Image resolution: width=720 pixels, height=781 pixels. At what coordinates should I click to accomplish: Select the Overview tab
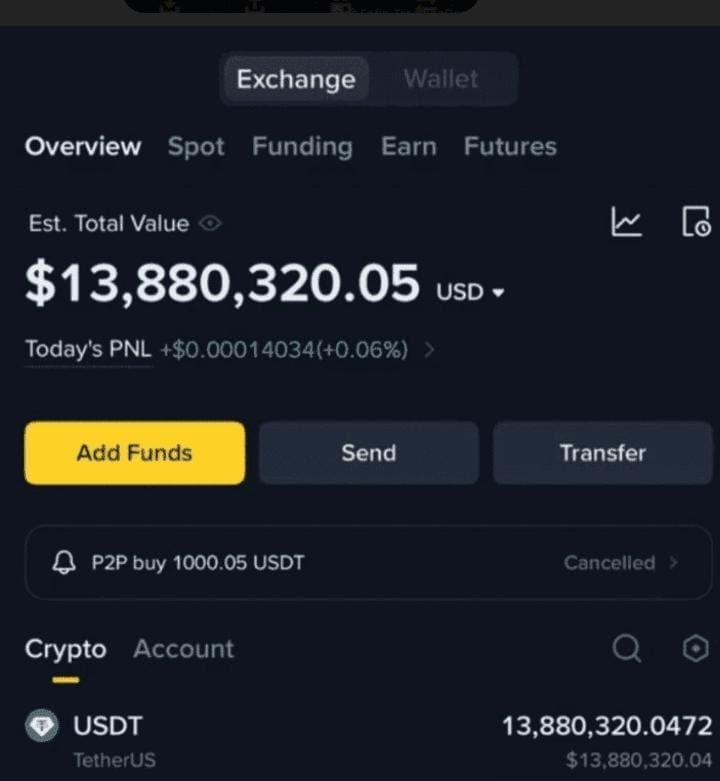pyautogui.click(x=83, y=147)
